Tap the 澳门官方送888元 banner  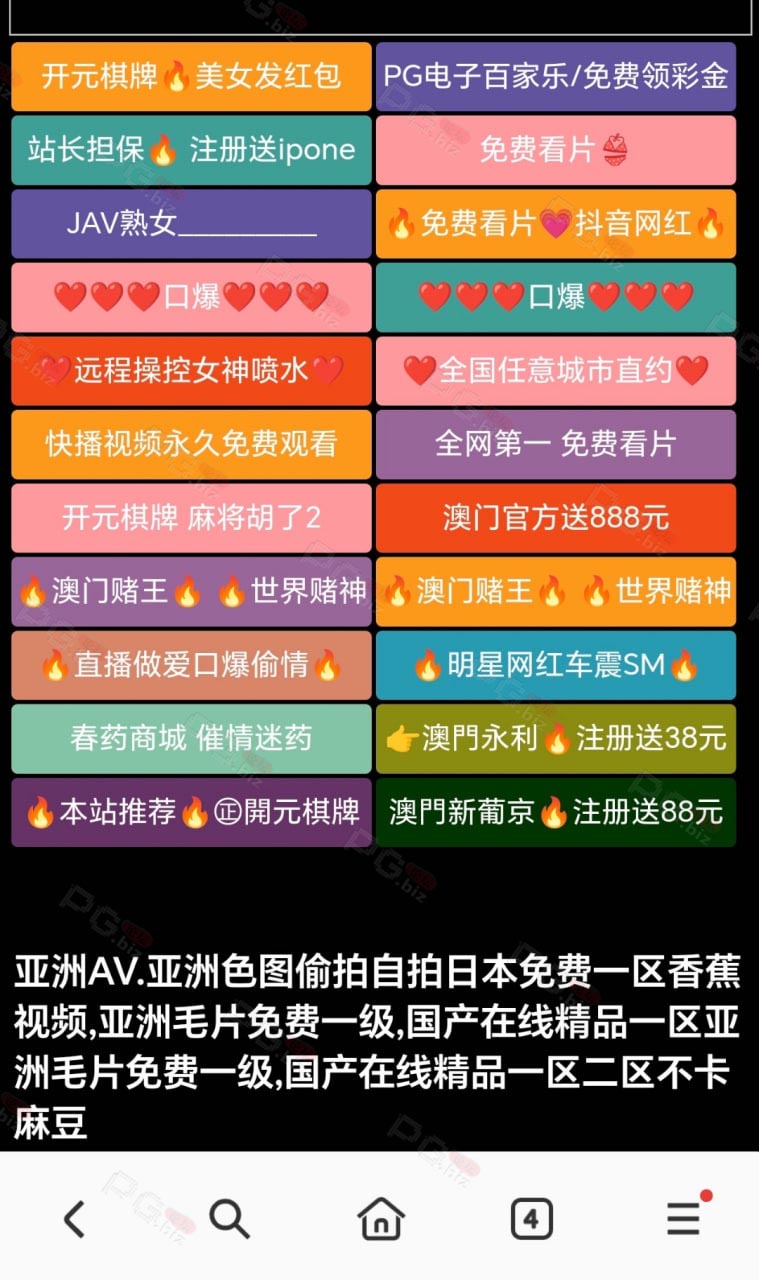coord(556,518)
